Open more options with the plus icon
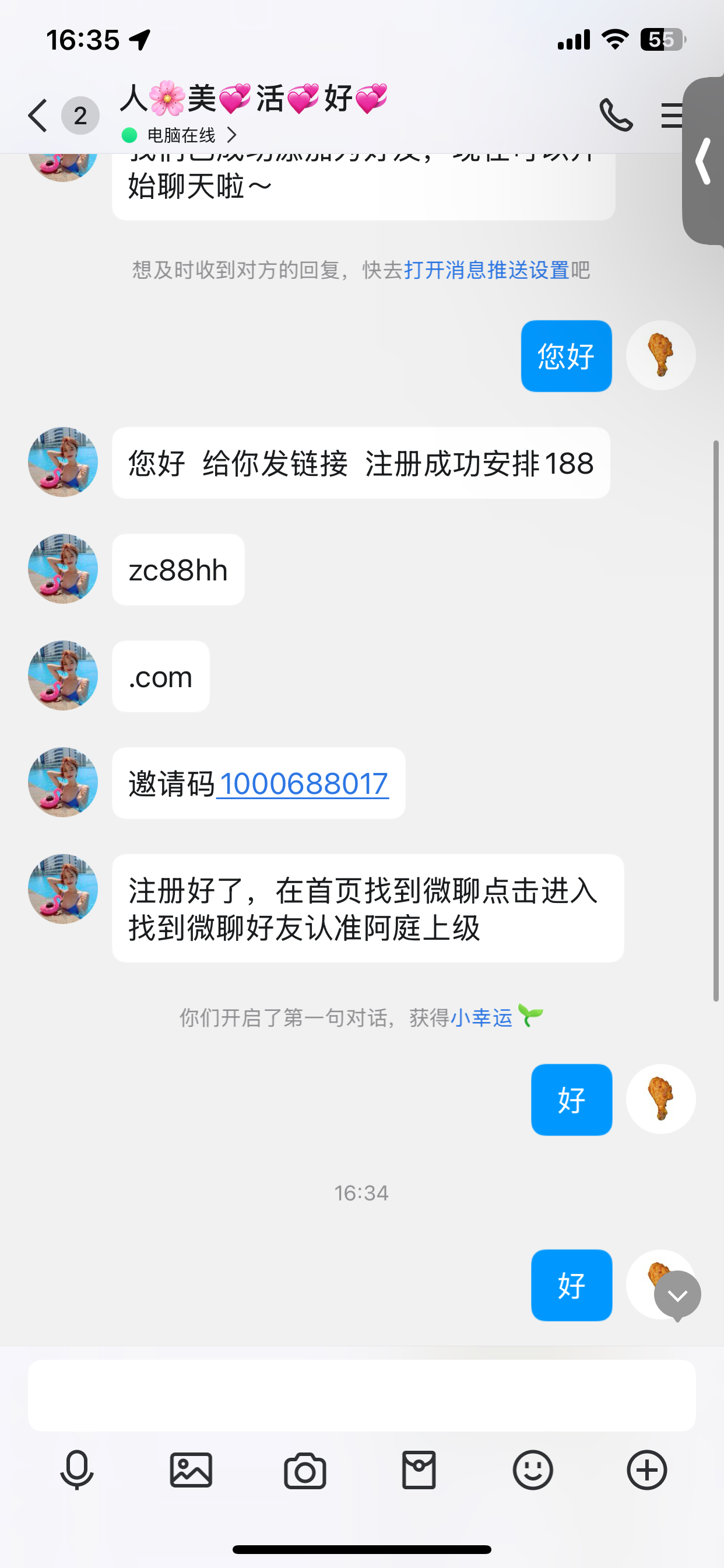Viewport: 724px width, 1568px height. (646, 1471)
